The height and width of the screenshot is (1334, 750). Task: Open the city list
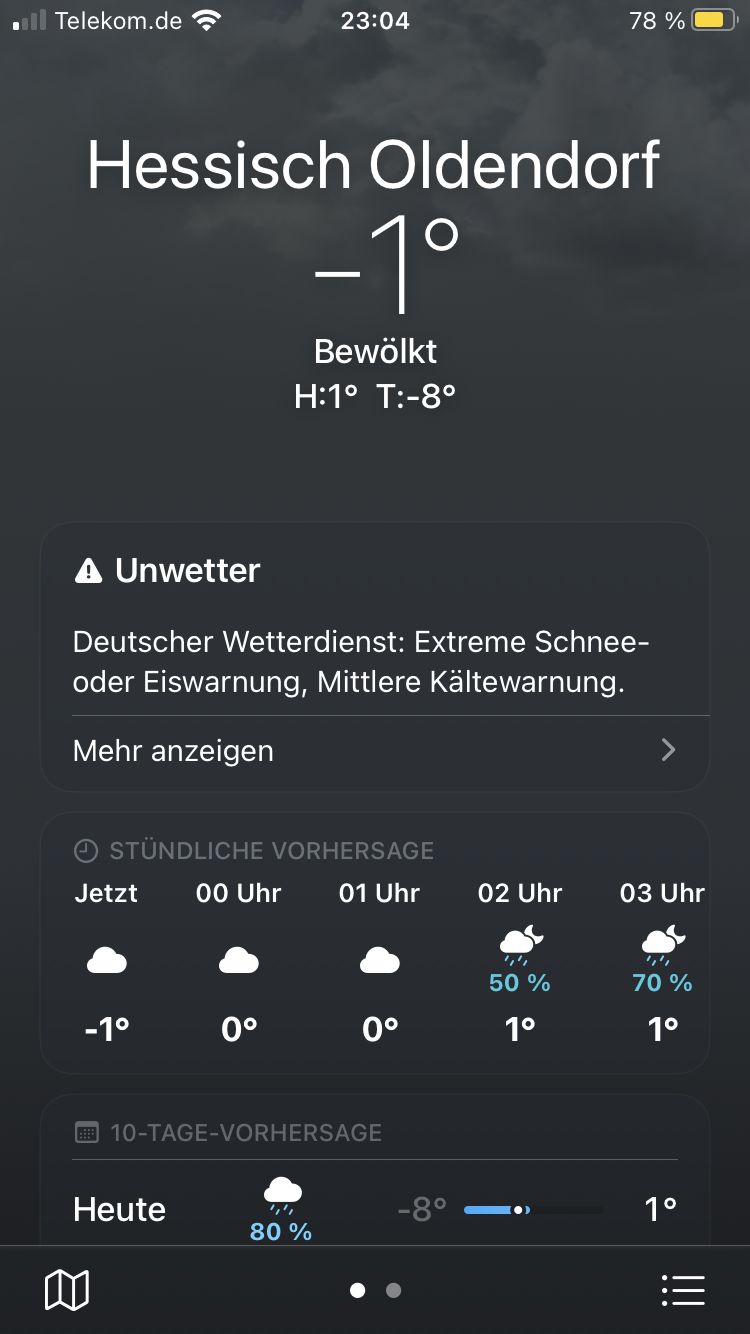(x=683, y=1290)
